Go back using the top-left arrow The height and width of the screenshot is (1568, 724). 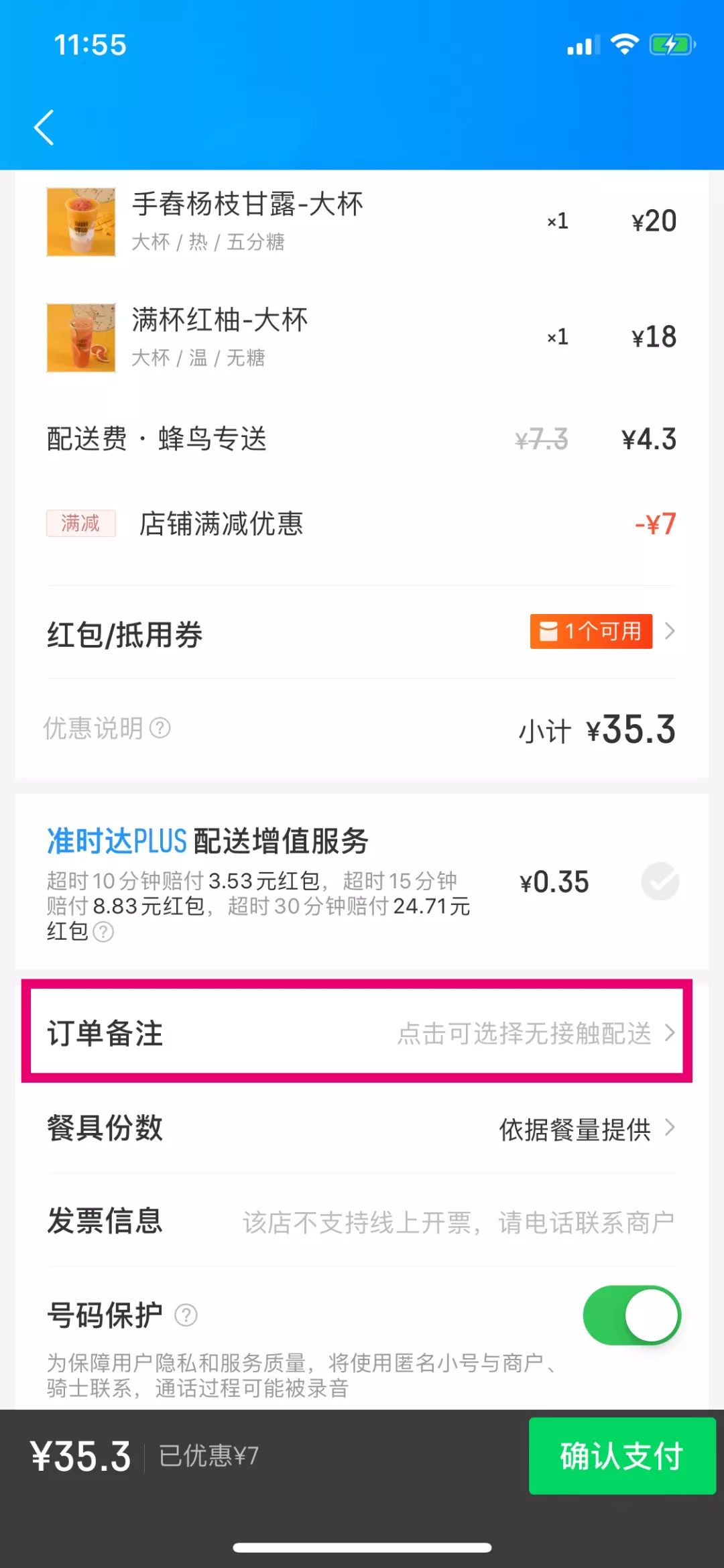coord(44,127)
